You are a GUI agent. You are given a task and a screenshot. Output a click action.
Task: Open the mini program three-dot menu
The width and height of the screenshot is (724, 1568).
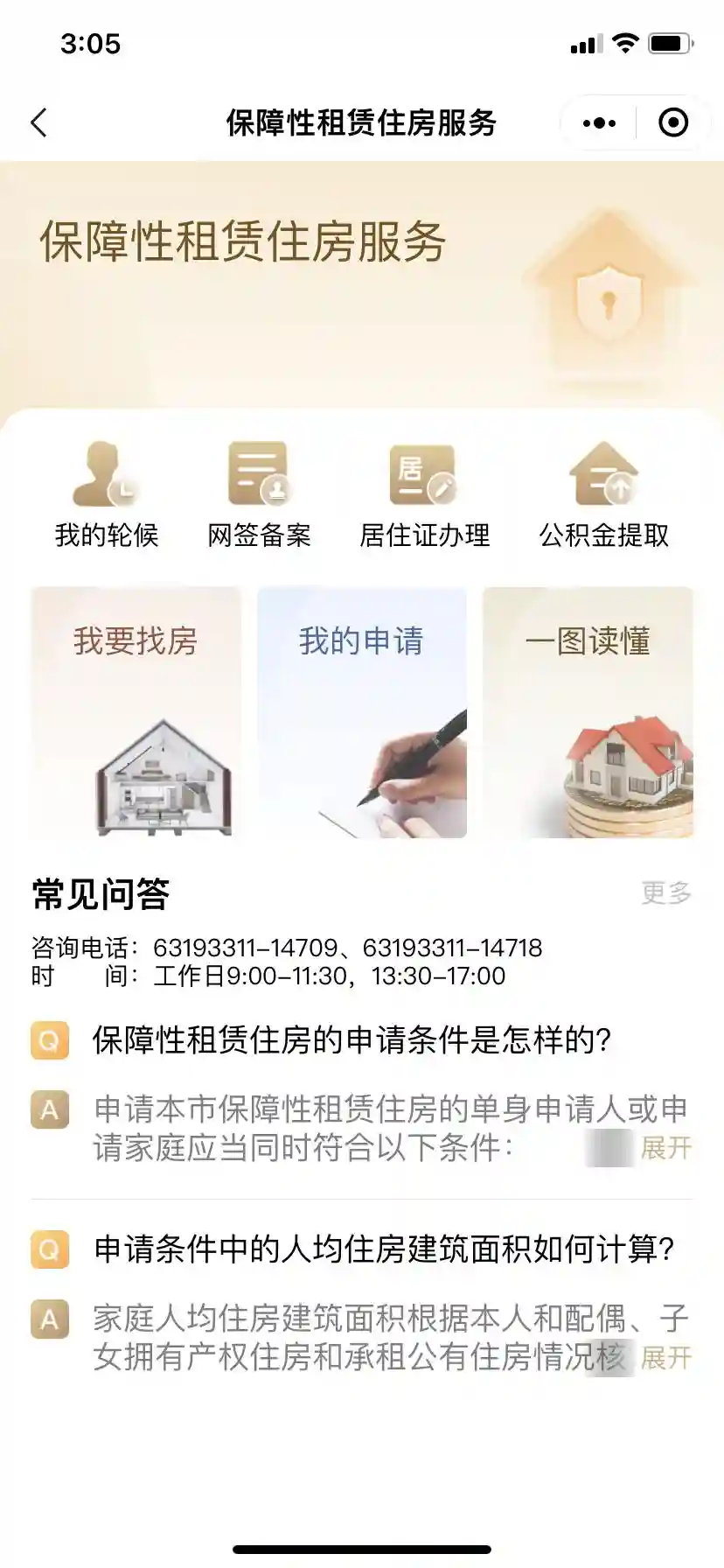click(599, 123)
